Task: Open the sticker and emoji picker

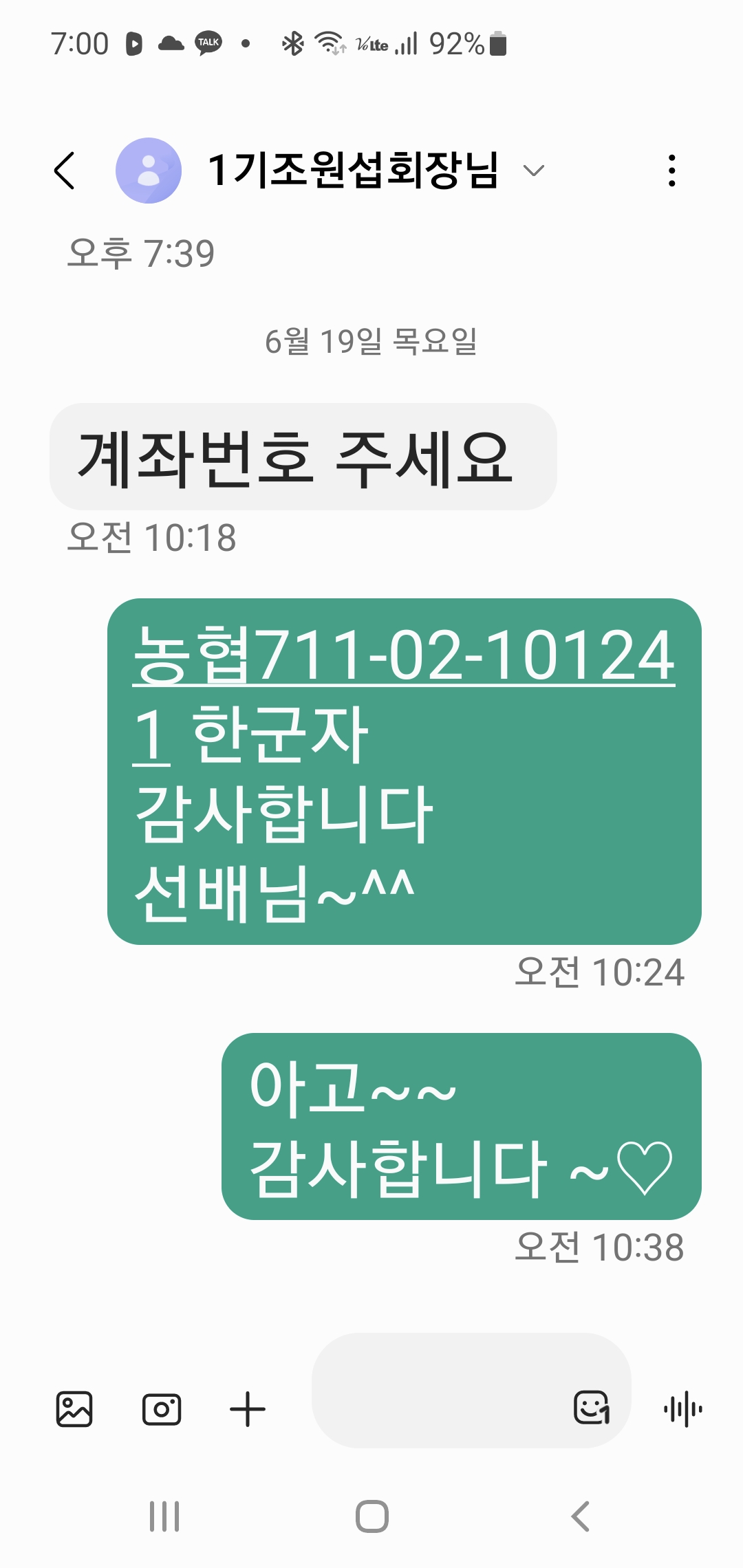Action: pos(592,1408)
